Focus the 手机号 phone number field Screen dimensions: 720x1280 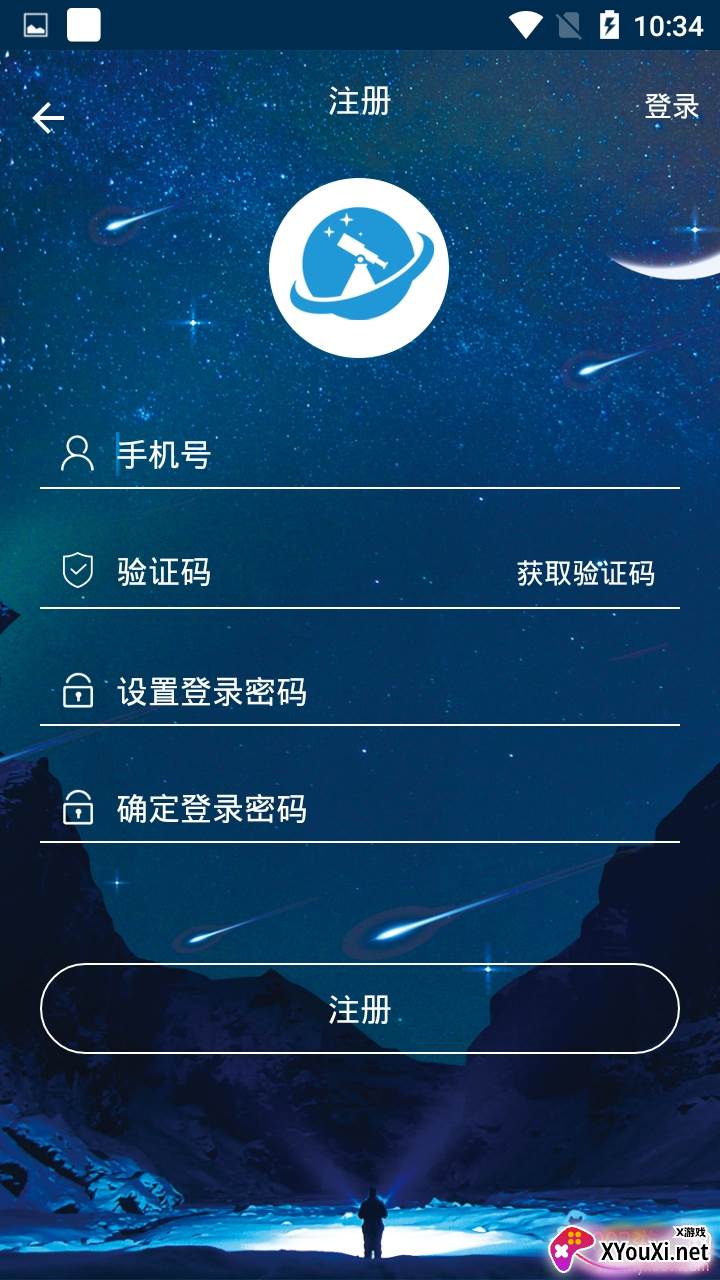tap(380, 456)
